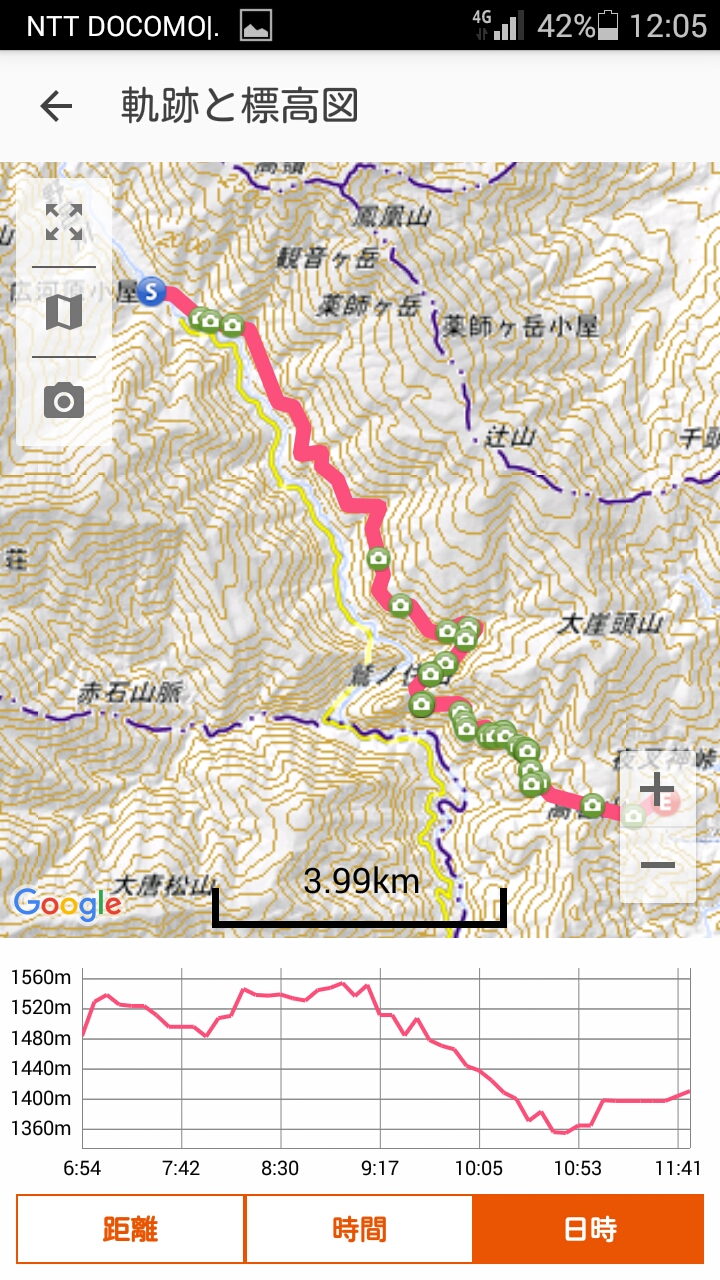This screenshot has width=720, height=1280.
Task: Expand the map to fullscreen
Action: click(x=64, y=222)
